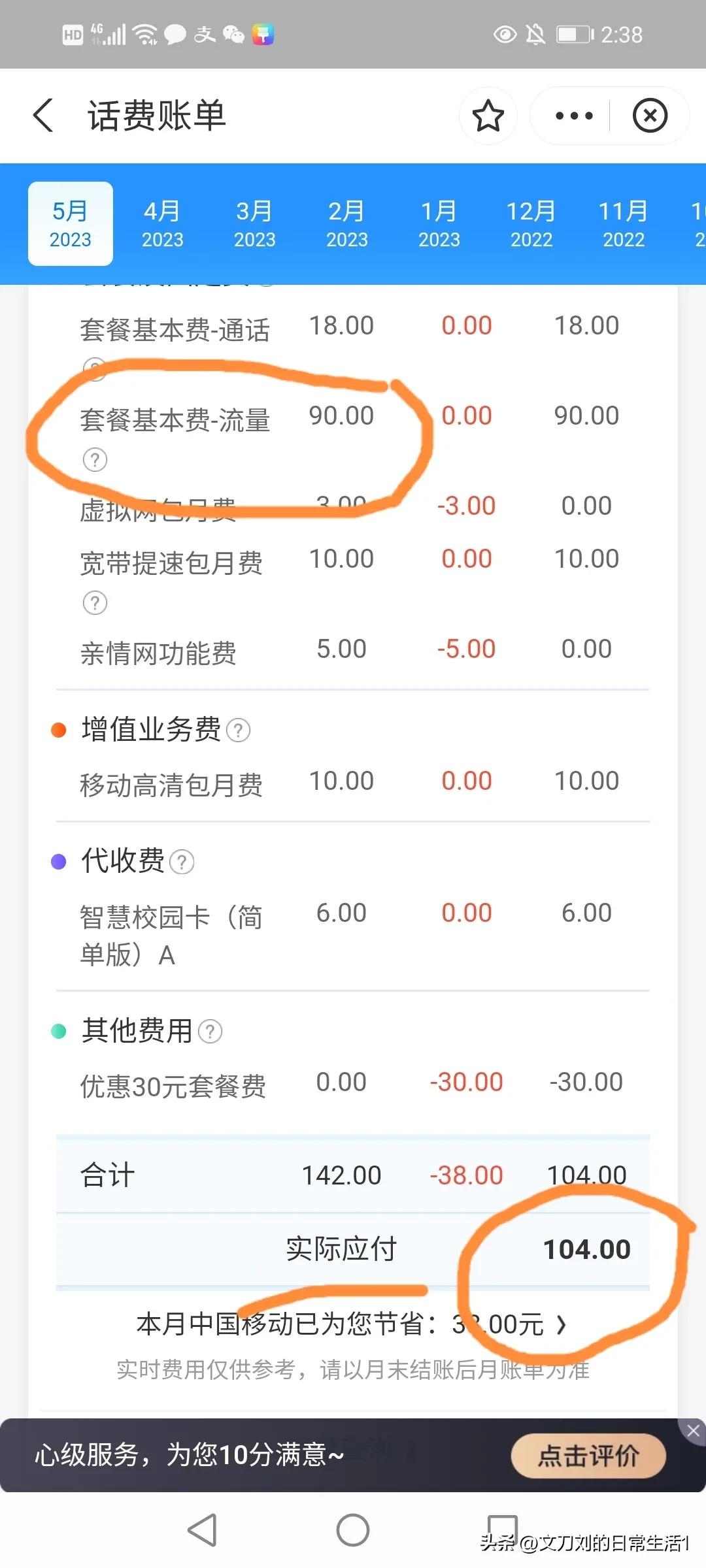Screen dimensions: 706x1568
Task: Tap the star favorite icon in the header
Action: tap(488, 116)
